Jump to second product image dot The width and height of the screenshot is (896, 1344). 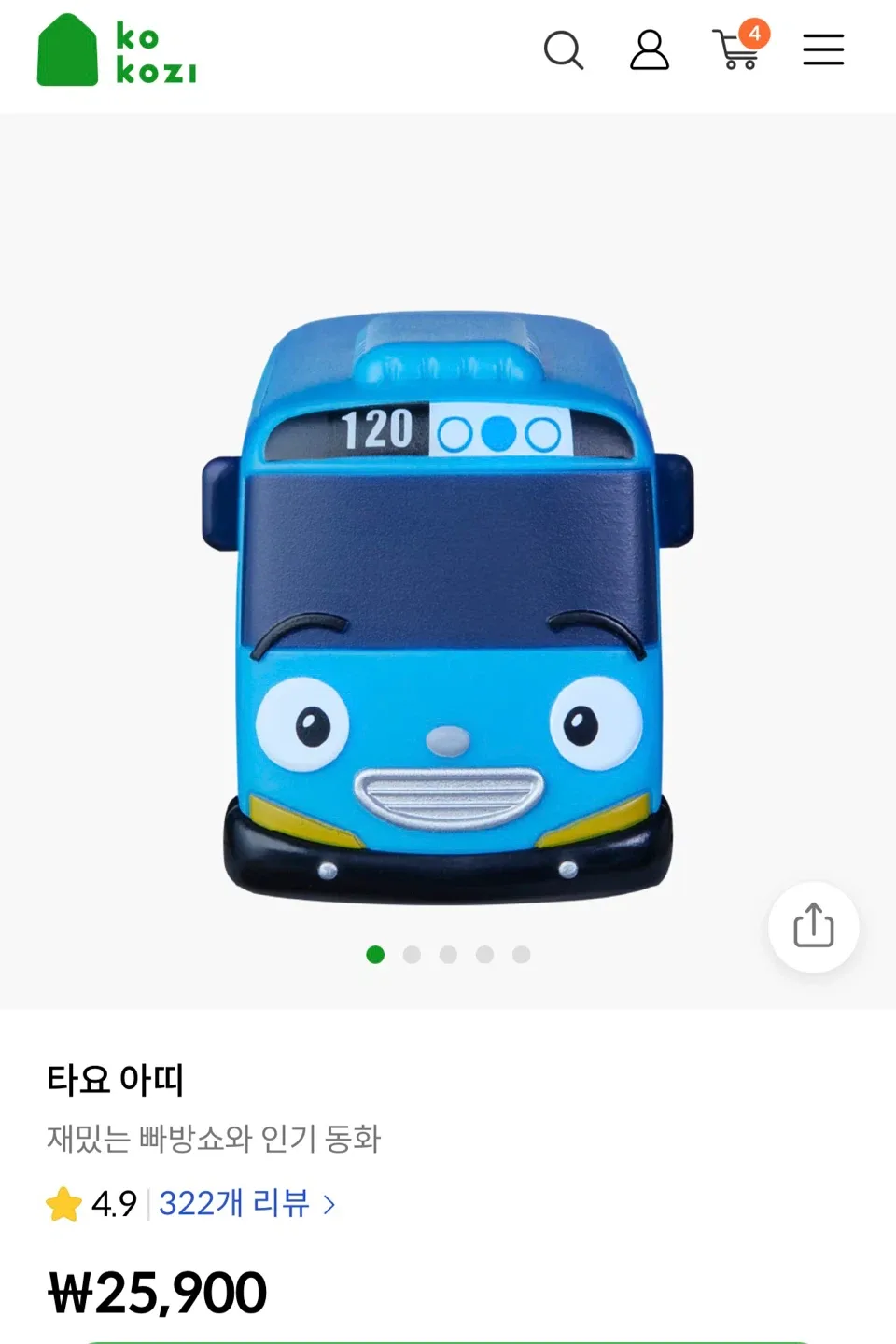412,954
